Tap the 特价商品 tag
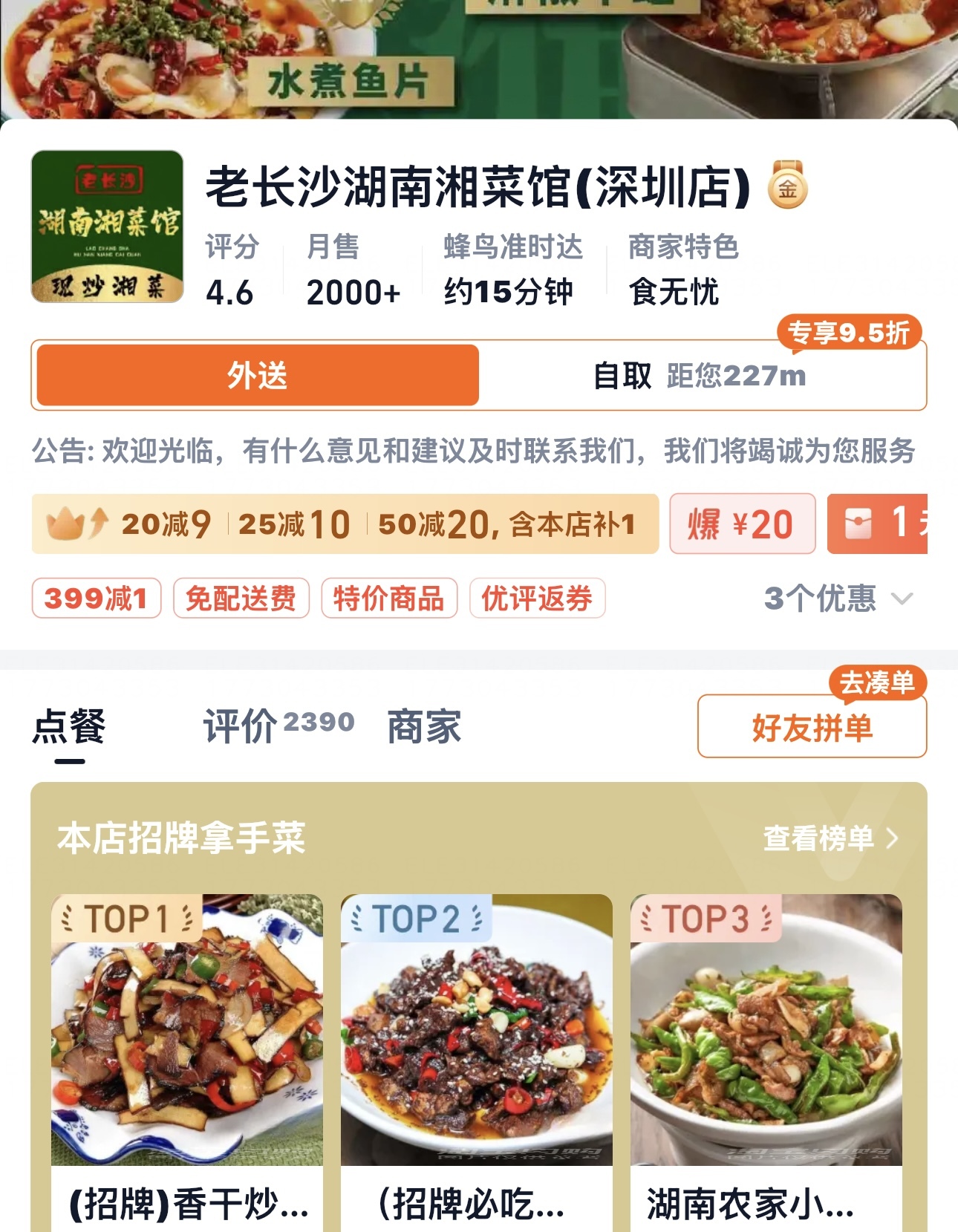 [x=388, y=599]
